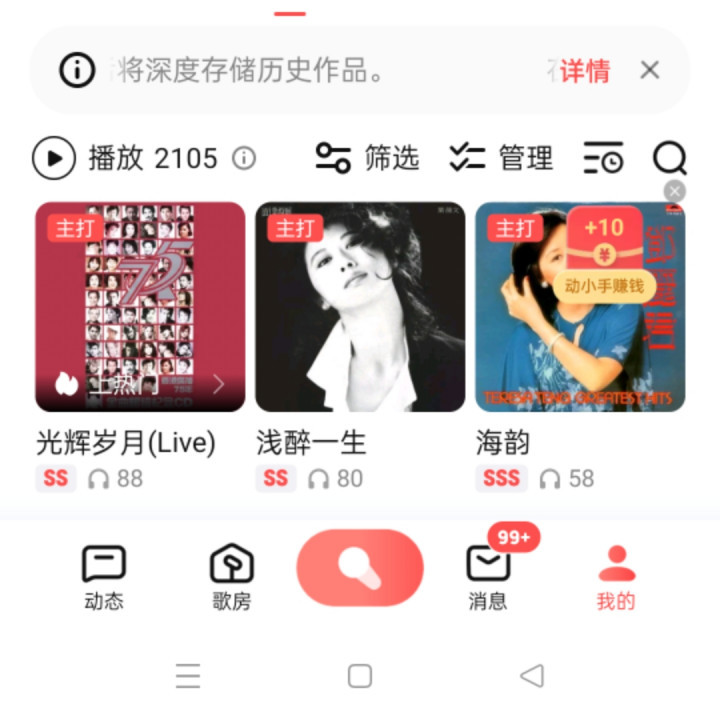Open the song 浅醉一生

tap(360, 307)
